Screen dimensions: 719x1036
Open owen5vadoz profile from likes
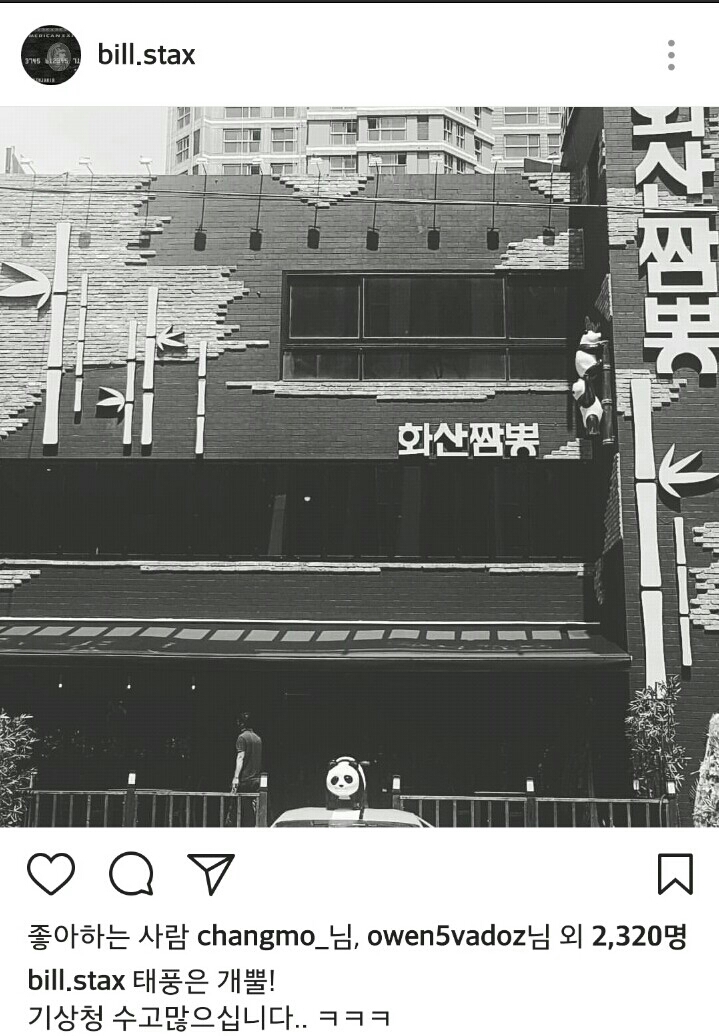(x=445, y=938)
